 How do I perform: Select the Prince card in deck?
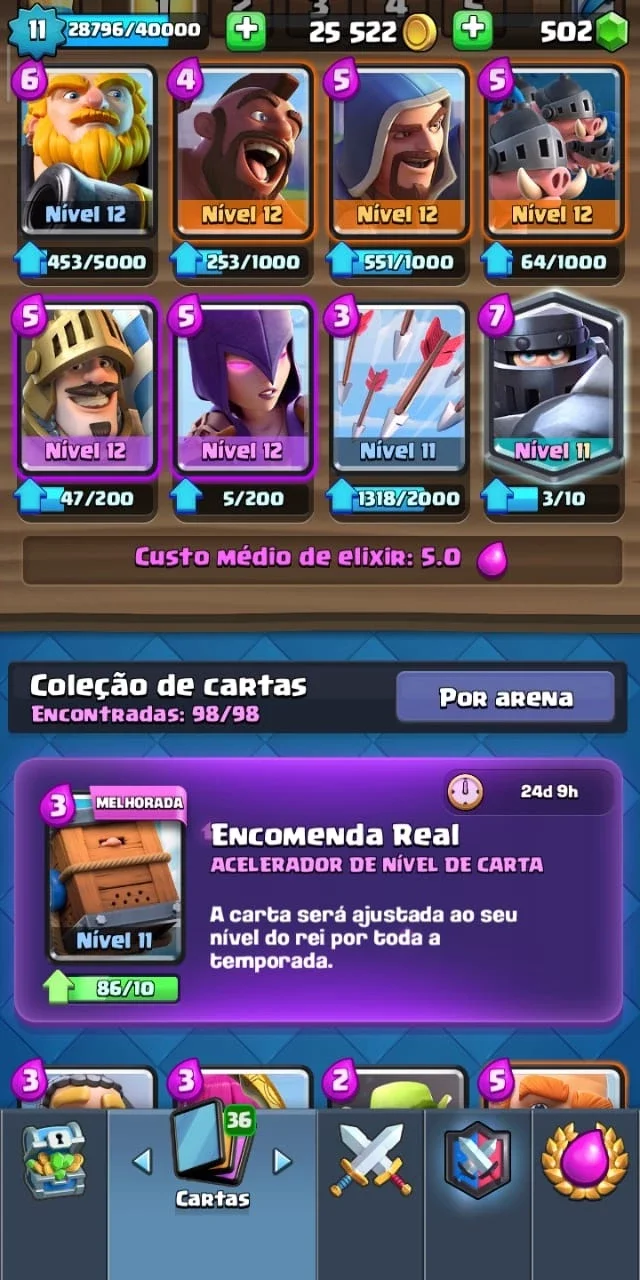click(x=88, y=387)
